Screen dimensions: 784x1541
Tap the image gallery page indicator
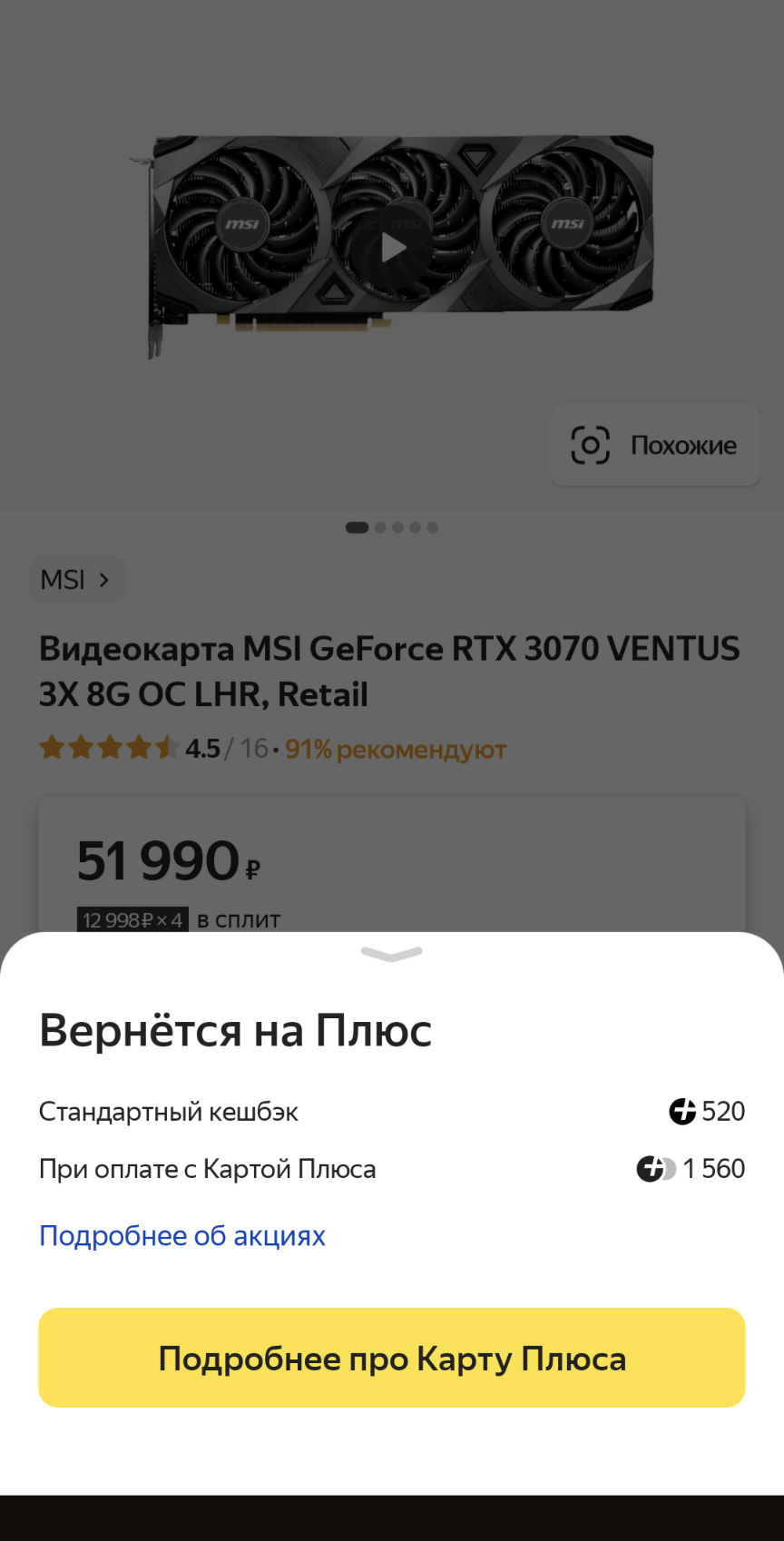click(392, 527)
